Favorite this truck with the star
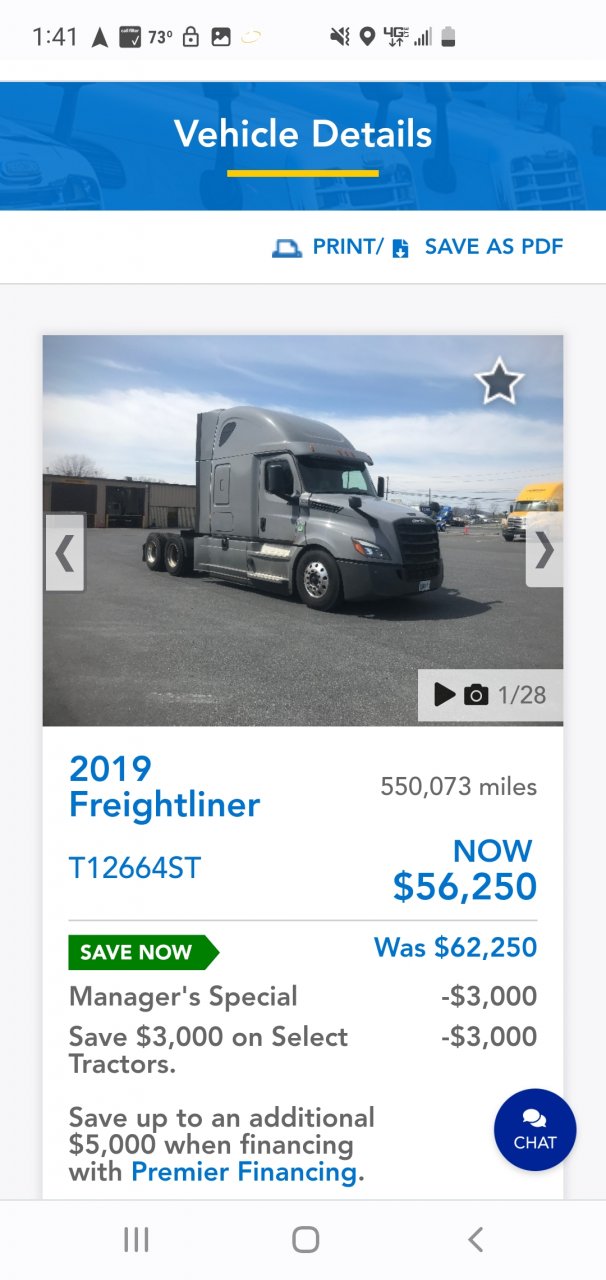 click(x=498, y=382)
